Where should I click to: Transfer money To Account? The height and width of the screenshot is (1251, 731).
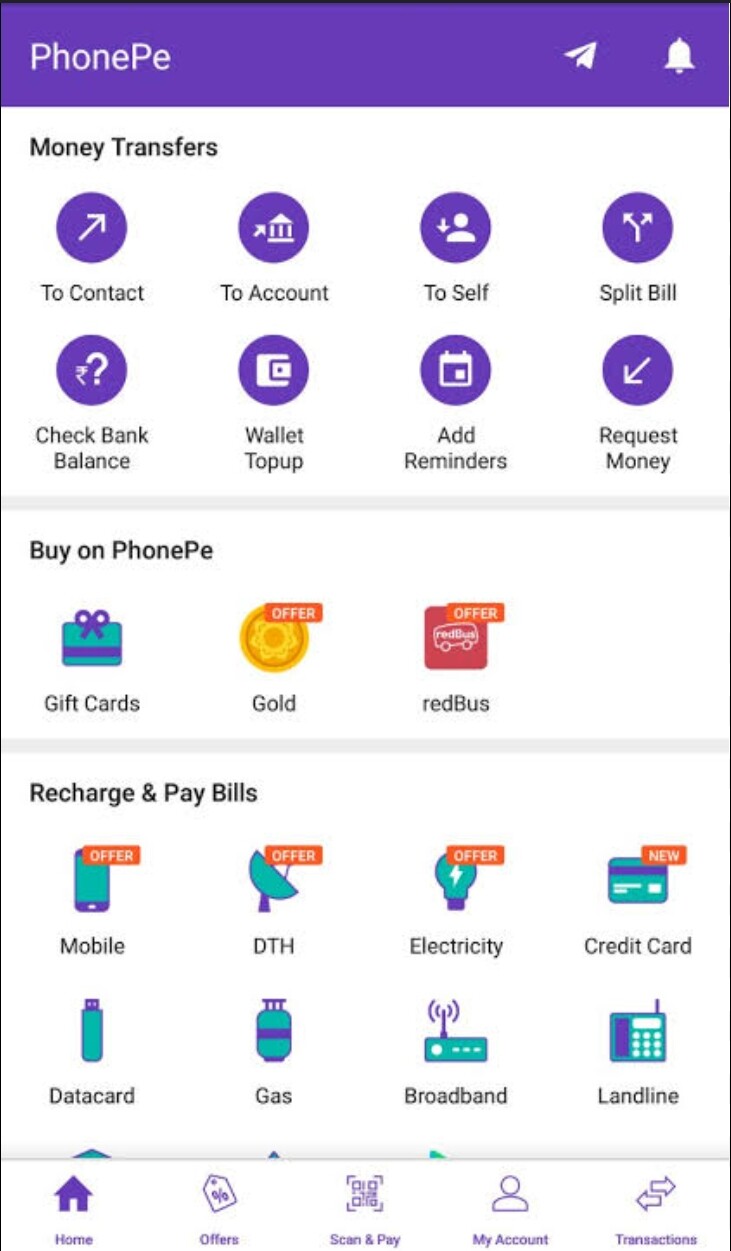(x=274, y=228)
